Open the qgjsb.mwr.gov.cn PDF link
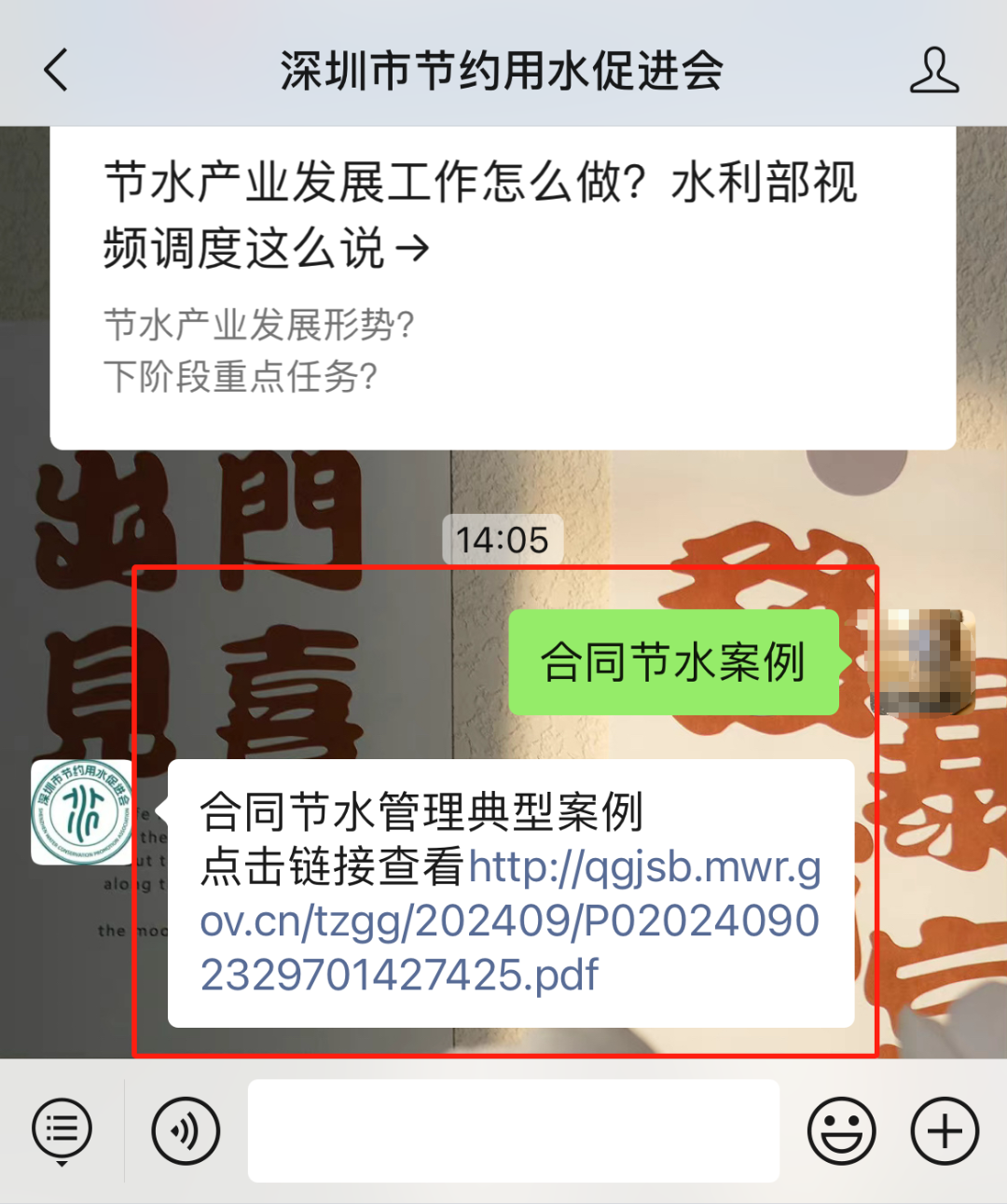 coord(510,921)
